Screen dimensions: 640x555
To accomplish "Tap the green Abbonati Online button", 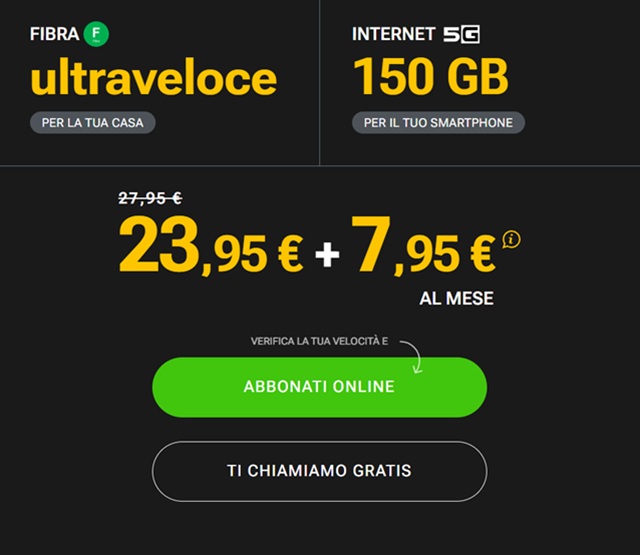I will pos(319,386).
